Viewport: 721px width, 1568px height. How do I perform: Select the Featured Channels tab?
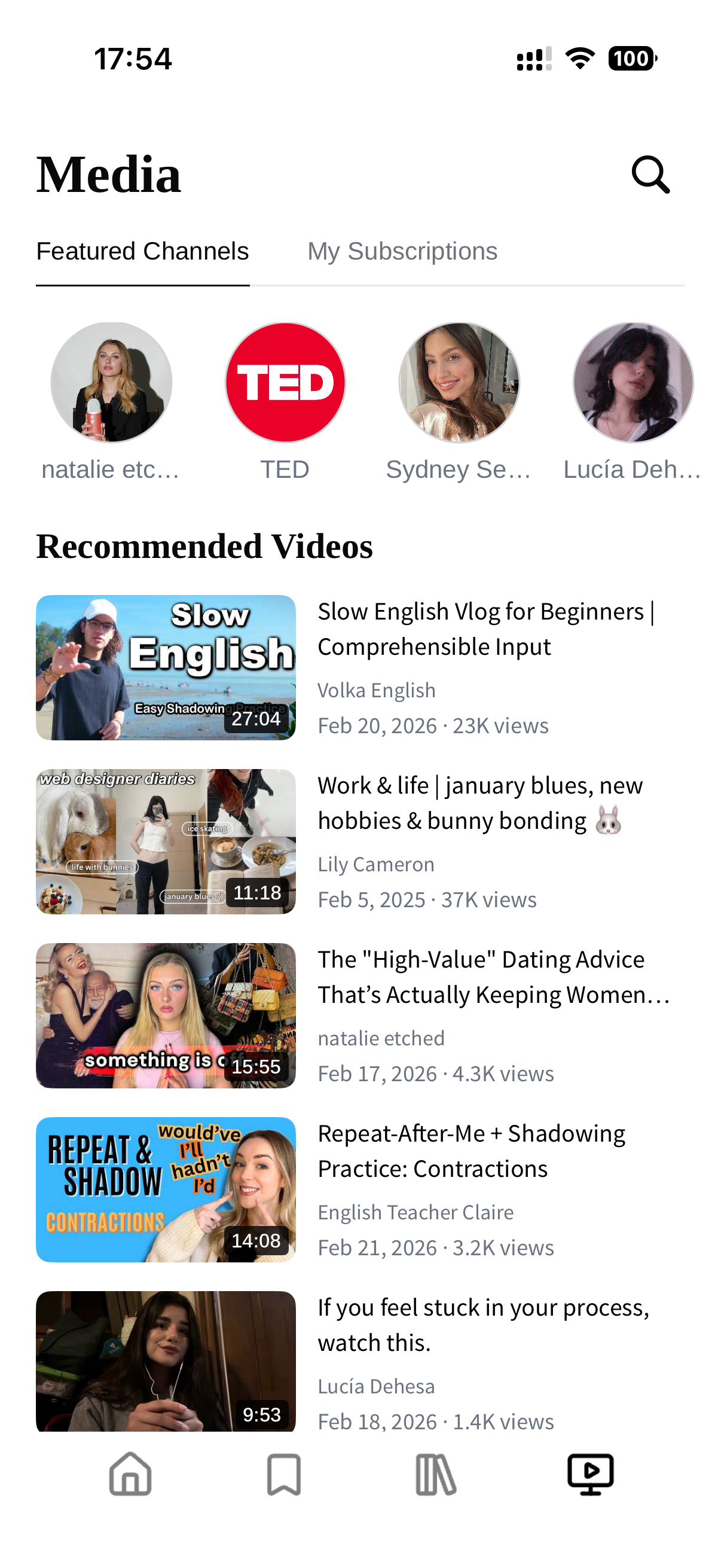142,251
